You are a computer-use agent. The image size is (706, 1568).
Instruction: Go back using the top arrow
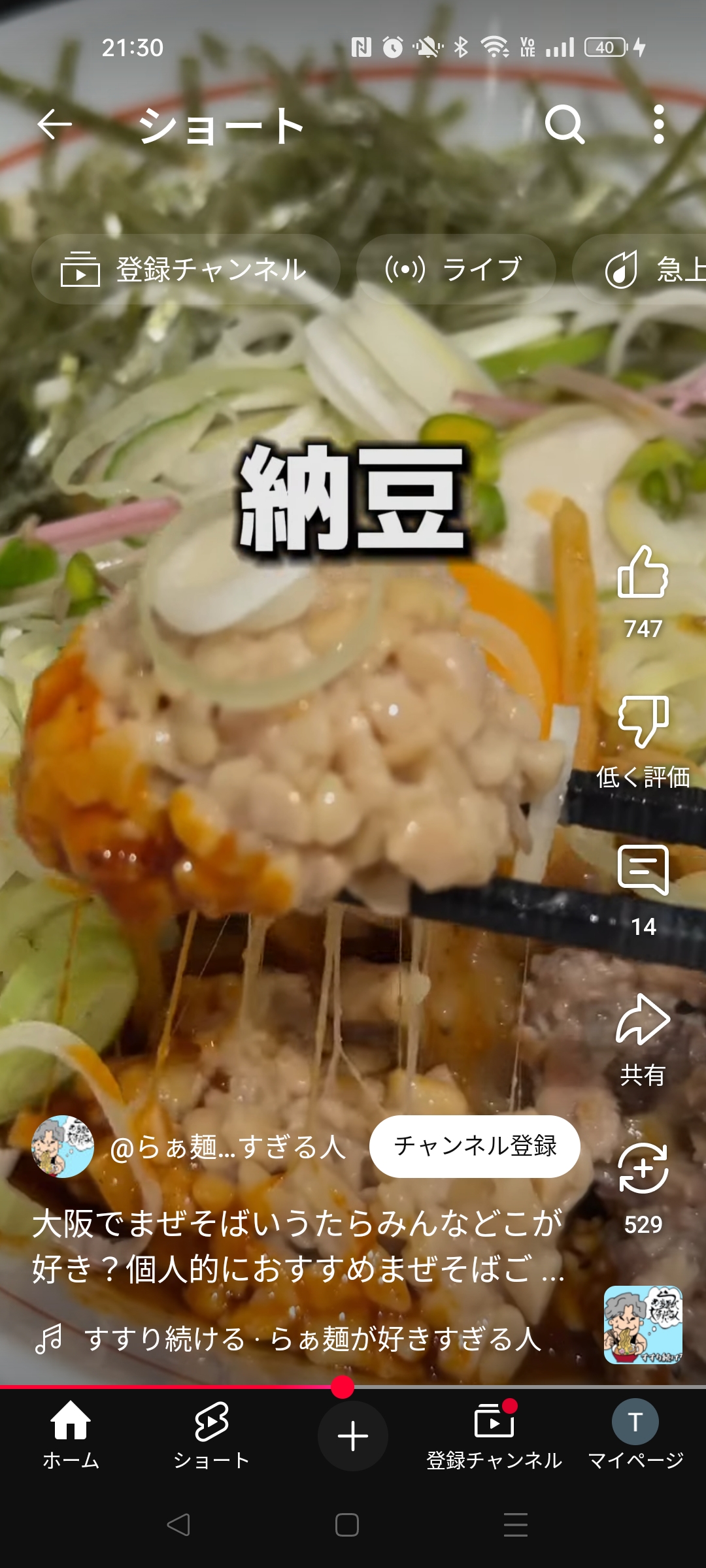click(54, 124)
